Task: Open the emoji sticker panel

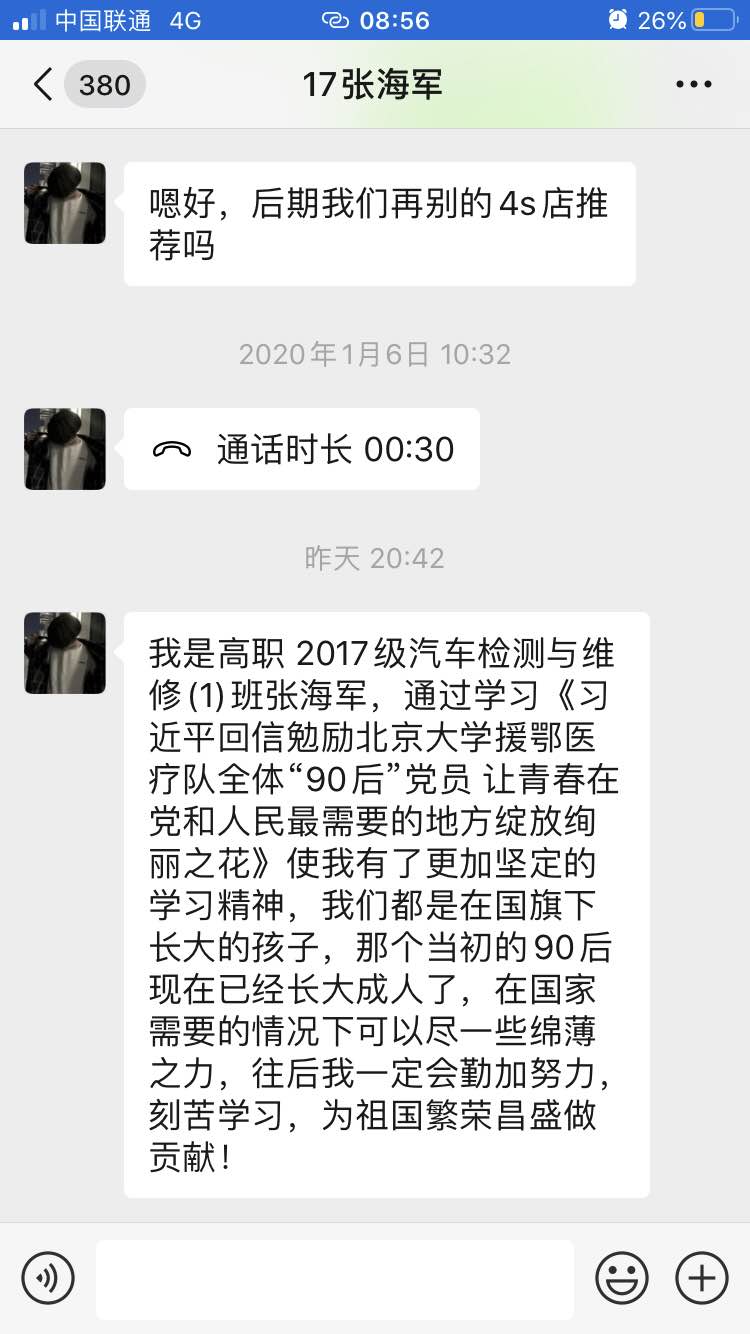Action: [x=622, y=1277]
